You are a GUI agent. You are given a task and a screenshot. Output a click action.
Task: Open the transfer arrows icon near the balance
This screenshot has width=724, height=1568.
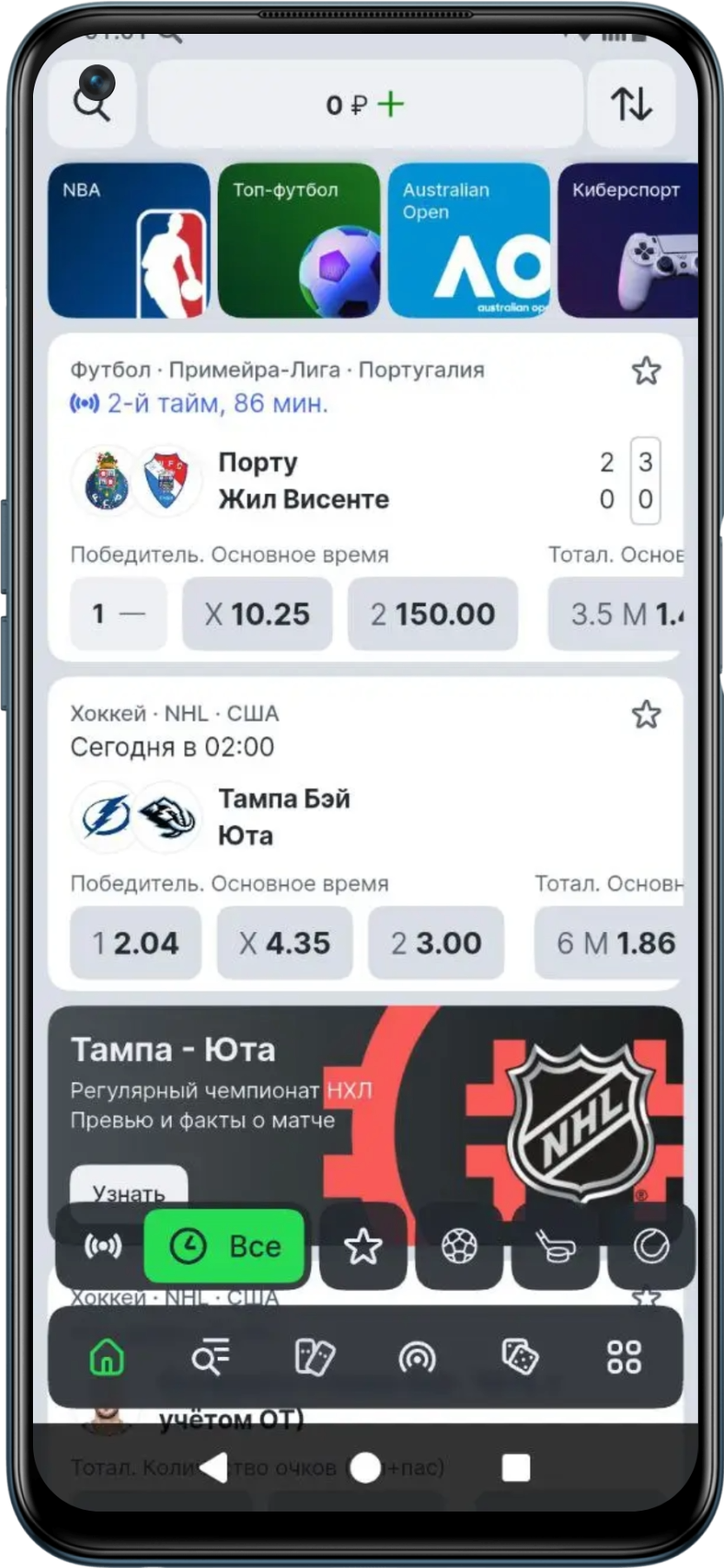tap(633, 103)
